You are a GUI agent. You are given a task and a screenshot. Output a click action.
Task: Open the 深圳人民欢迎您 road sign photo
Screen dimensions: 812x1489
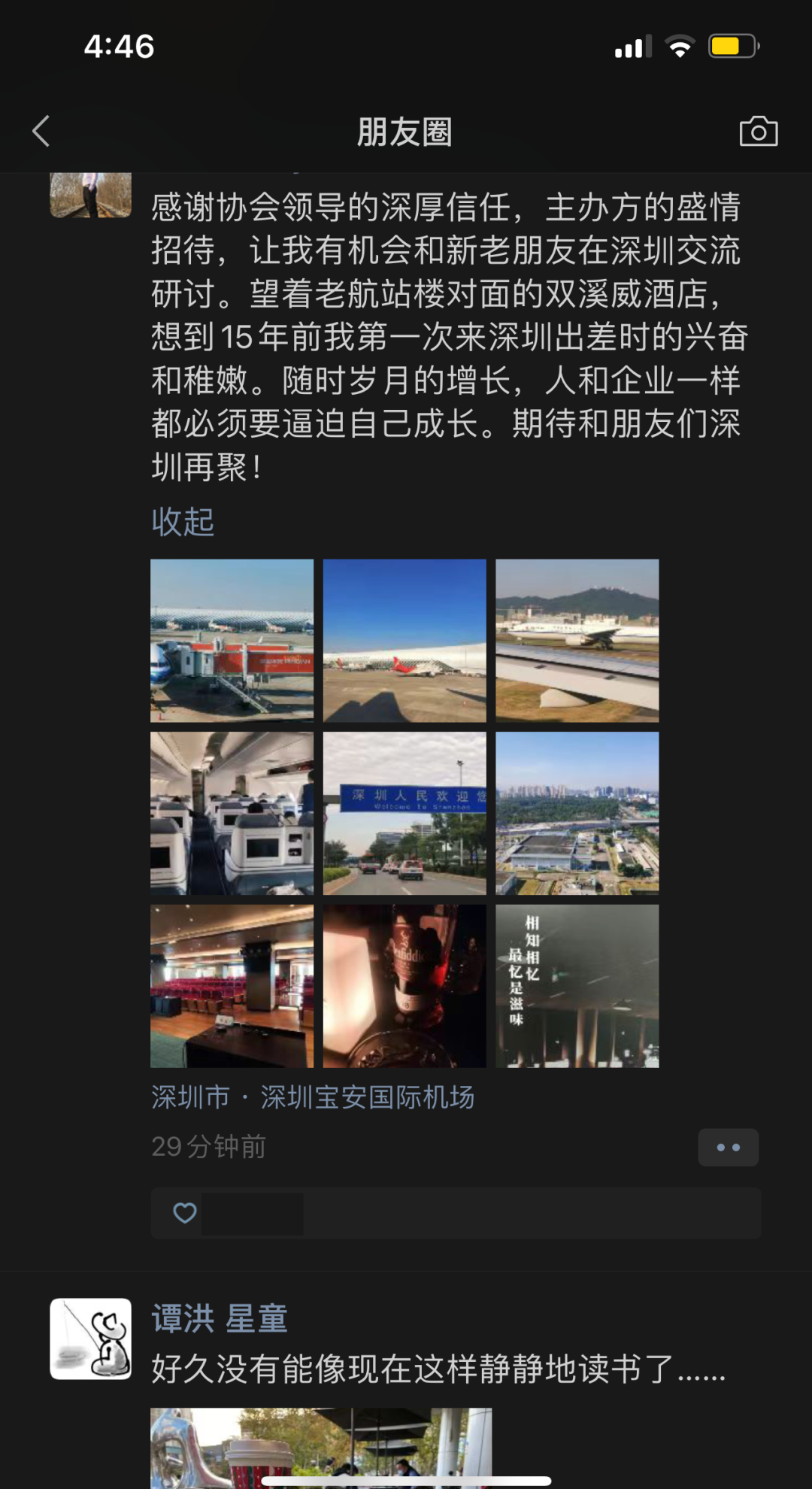pos(404,813)
